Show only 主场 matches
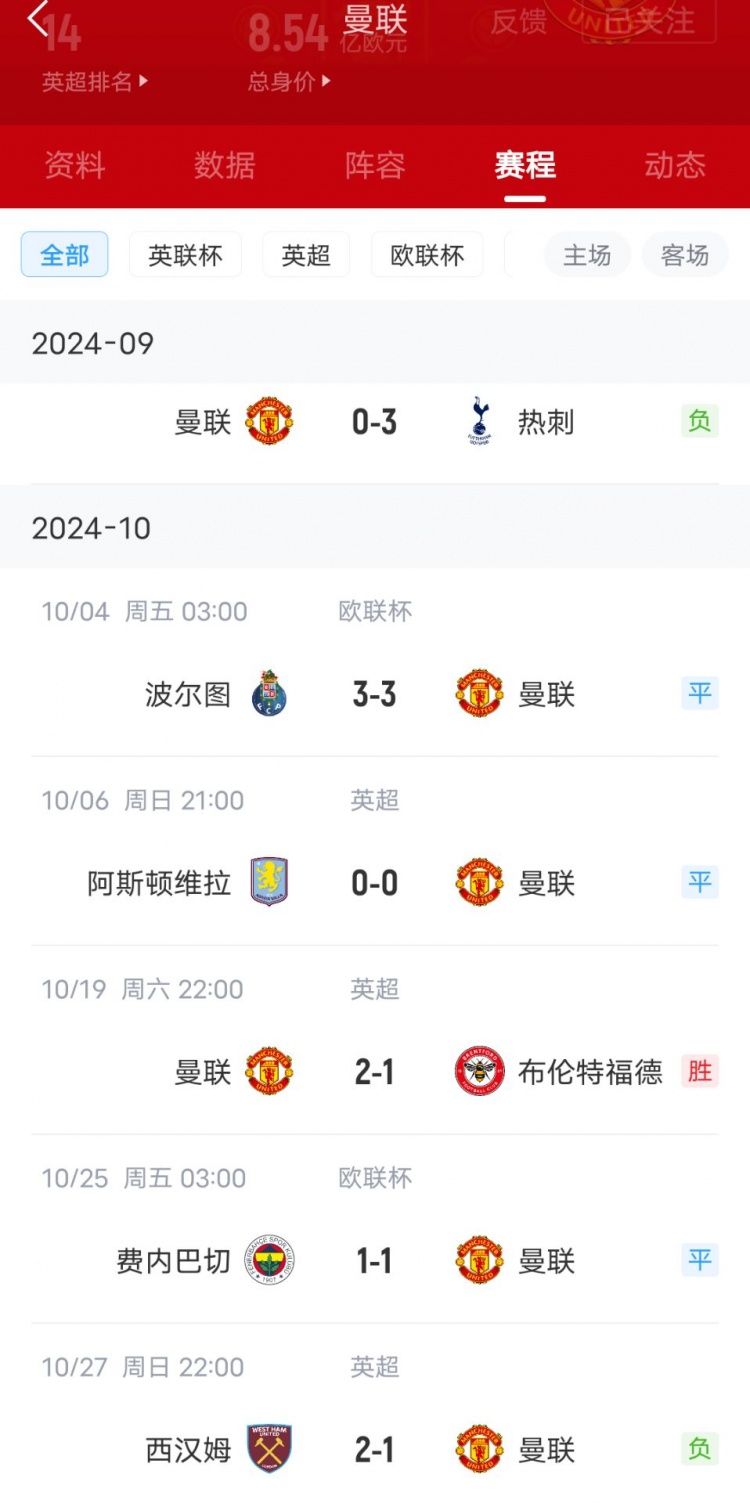 click(x=587, y=255)
